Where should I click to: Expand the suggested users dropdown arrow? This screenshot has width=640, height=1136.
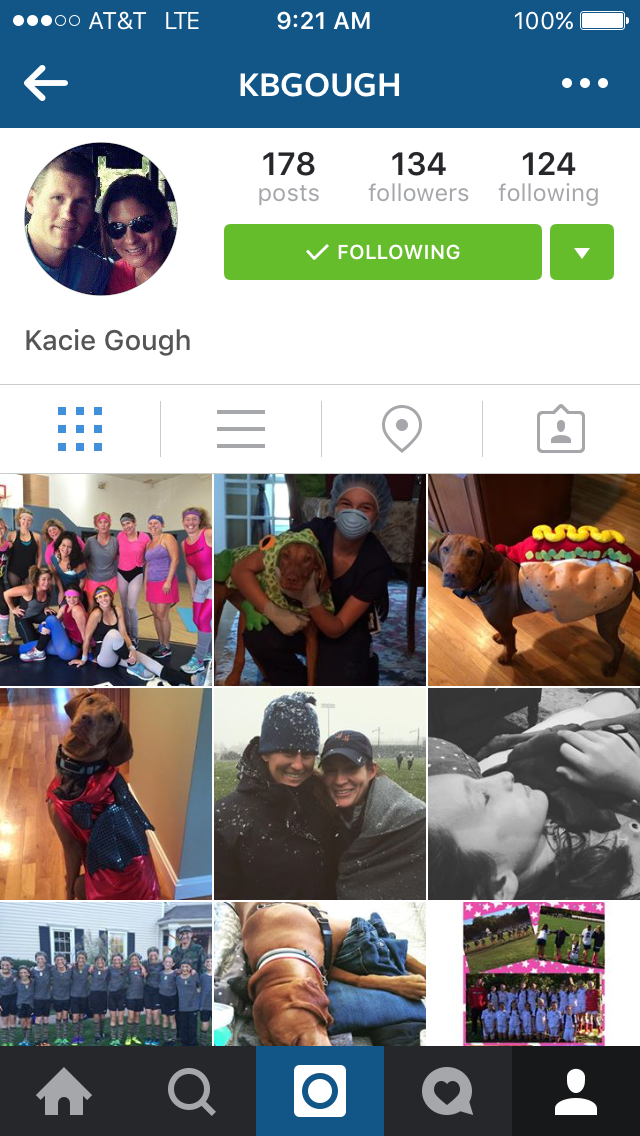pos(581,252)
